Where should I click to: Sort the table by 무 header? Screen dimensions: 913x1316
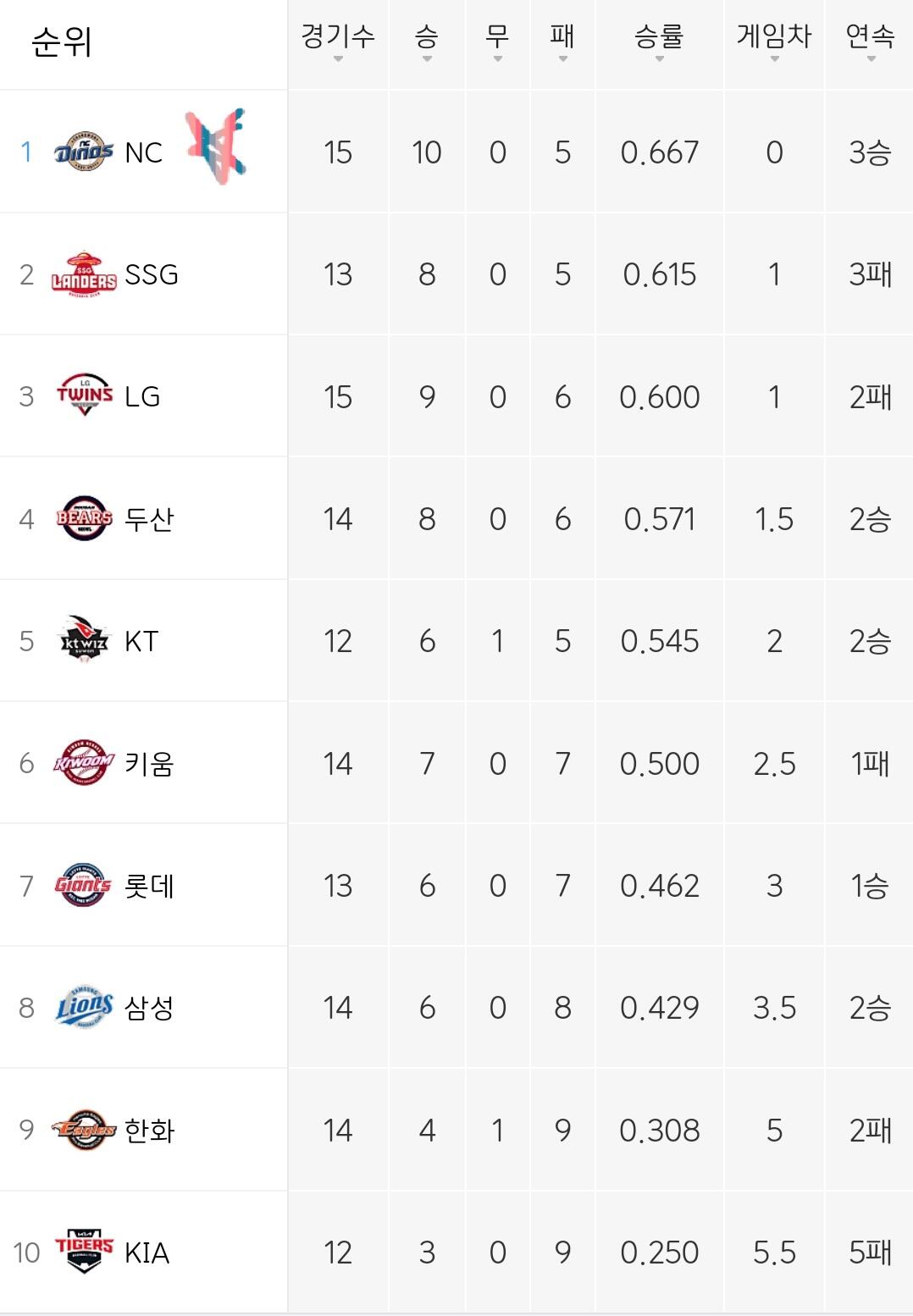coord(497,43)
